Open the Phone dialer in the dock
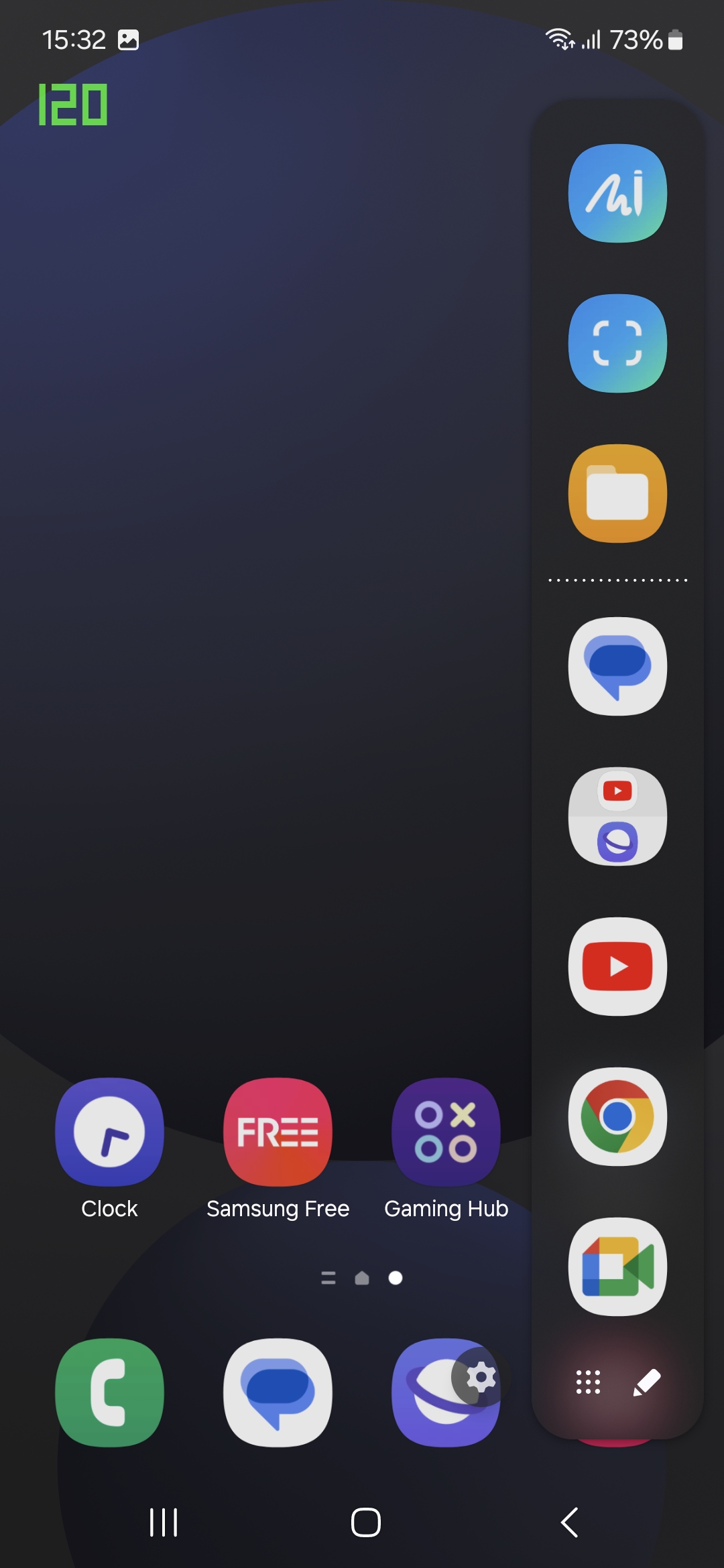 click(x=109, y=1392)
